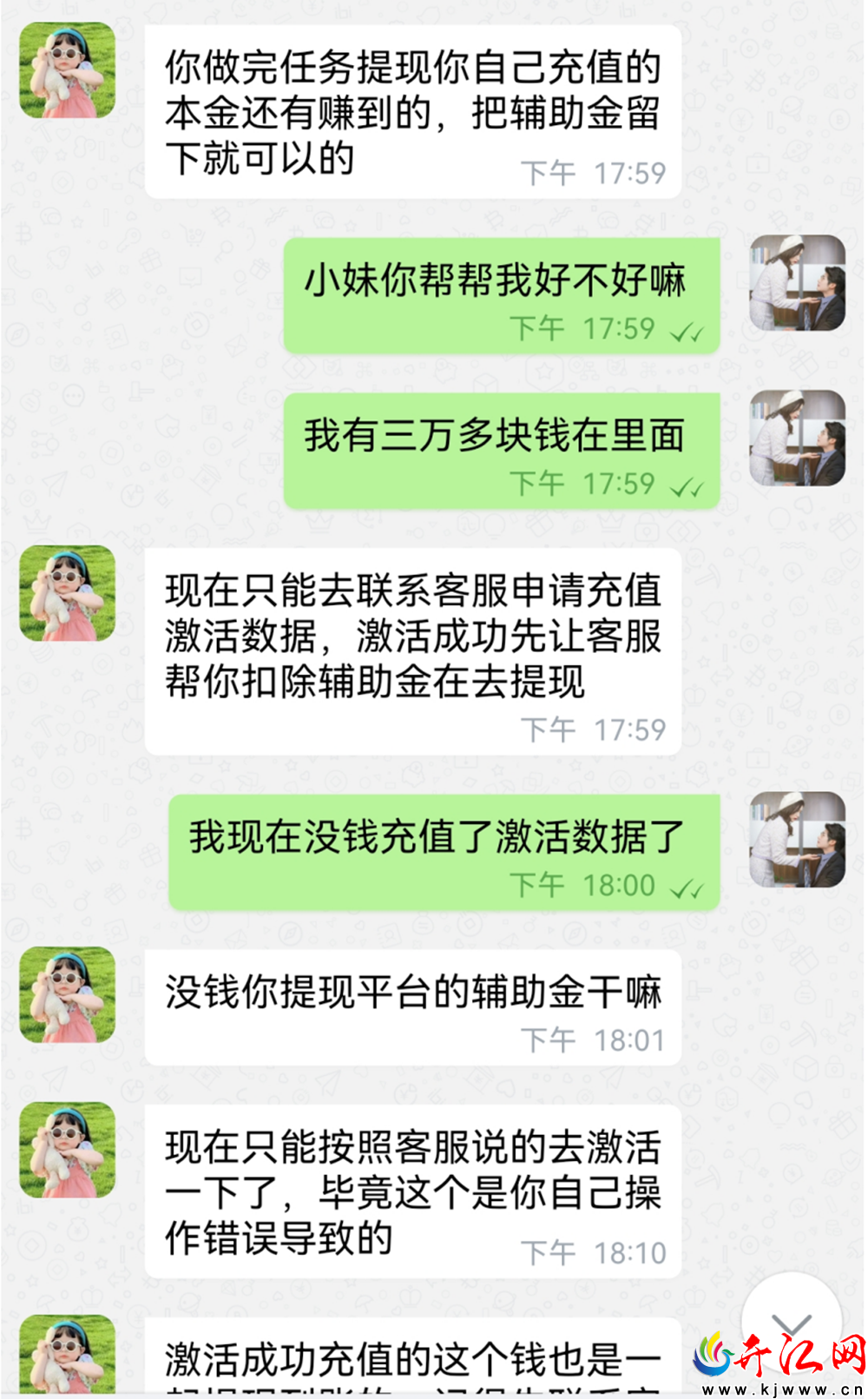Open sender avatar beside '没钱你提现平台的辅助金干嘛'
Screen dimensions: 868x1399
pyautogui.click(x=68, y=994)
